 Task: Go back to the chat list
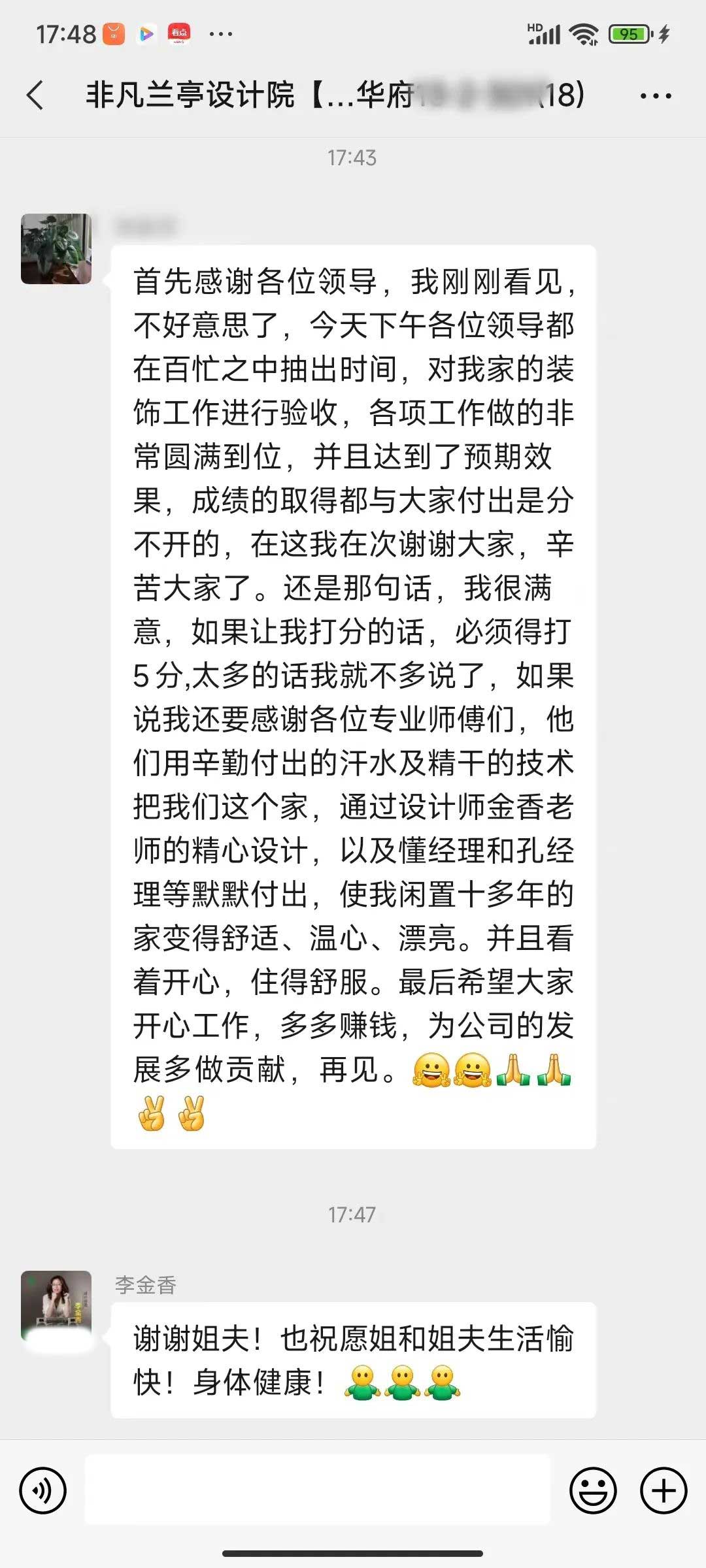(35, 95)
